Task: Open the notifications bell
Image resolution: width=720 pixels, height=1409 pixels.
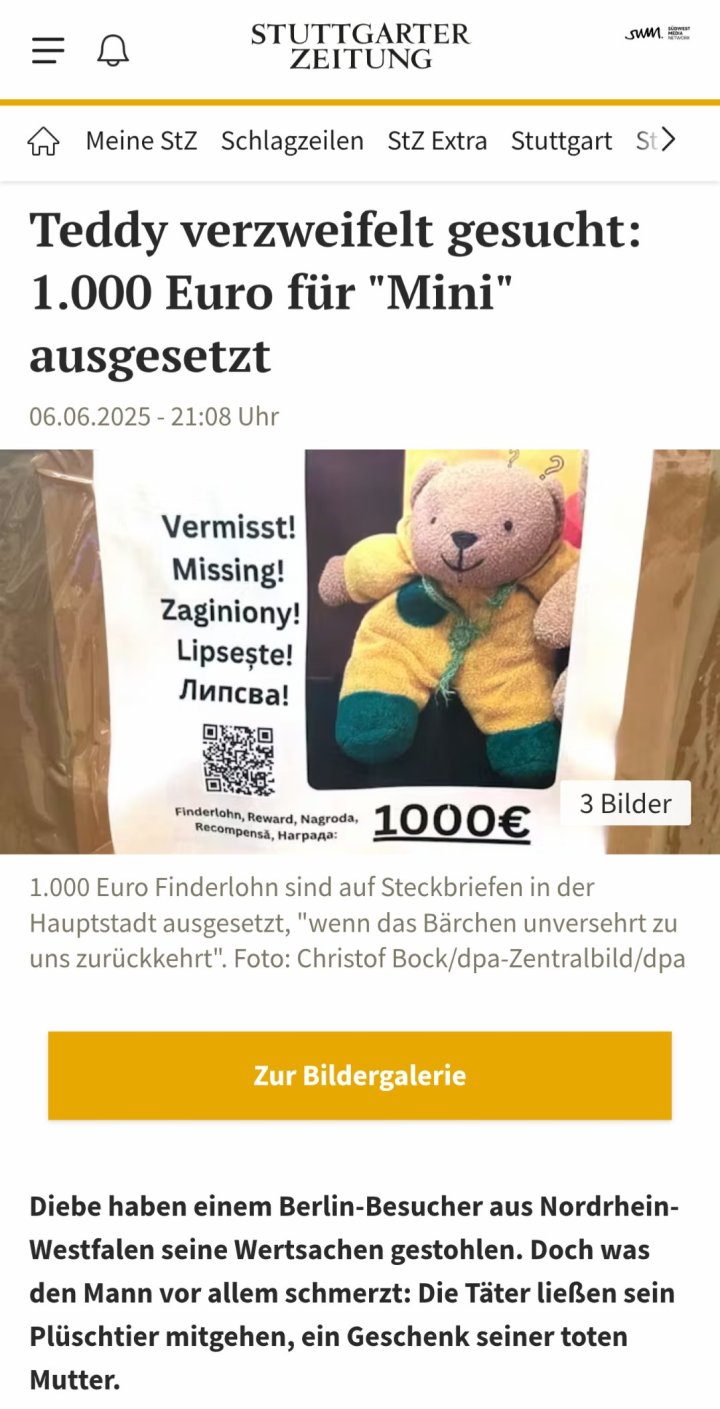Action: pyautogui.click(x=113, y=50)
